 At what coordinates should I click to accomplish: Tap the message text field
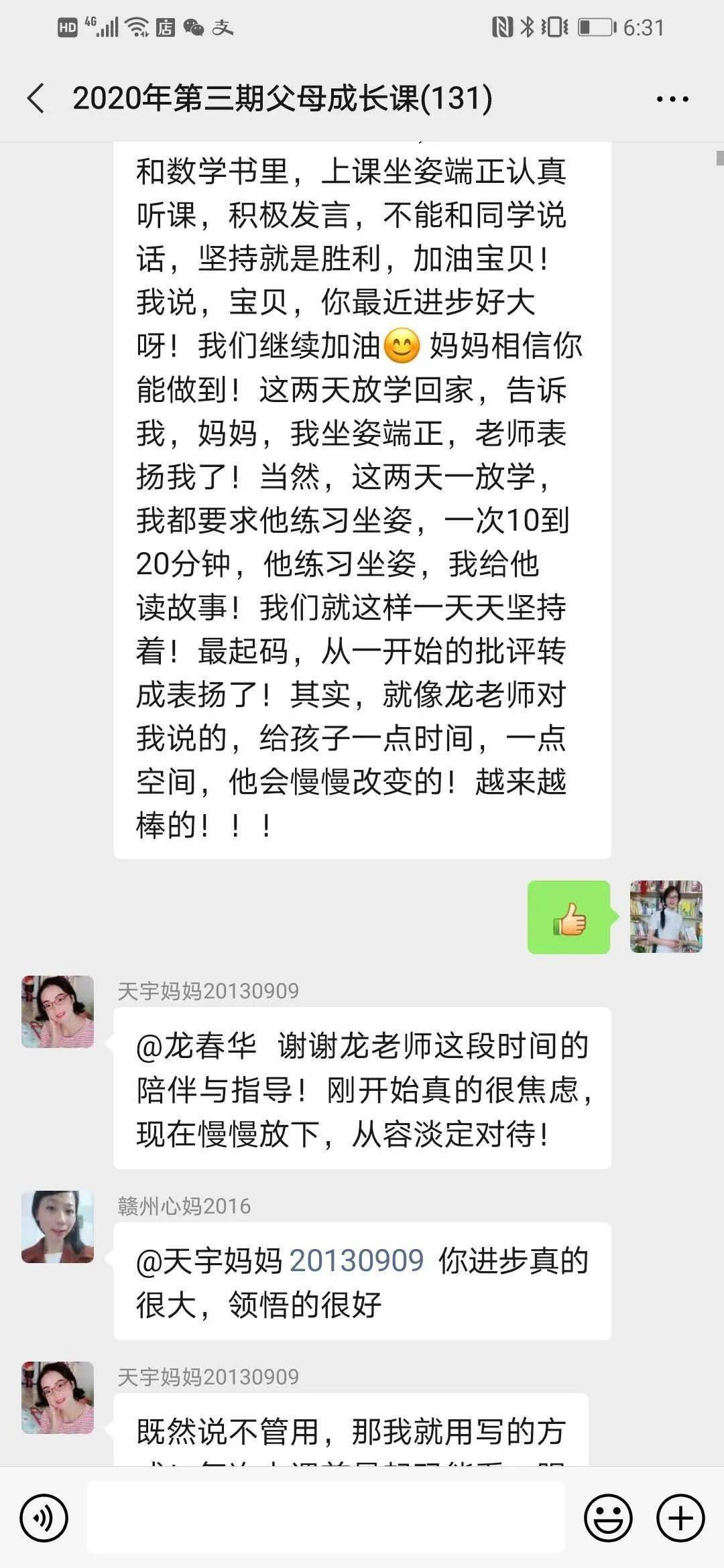point(326,1517)
